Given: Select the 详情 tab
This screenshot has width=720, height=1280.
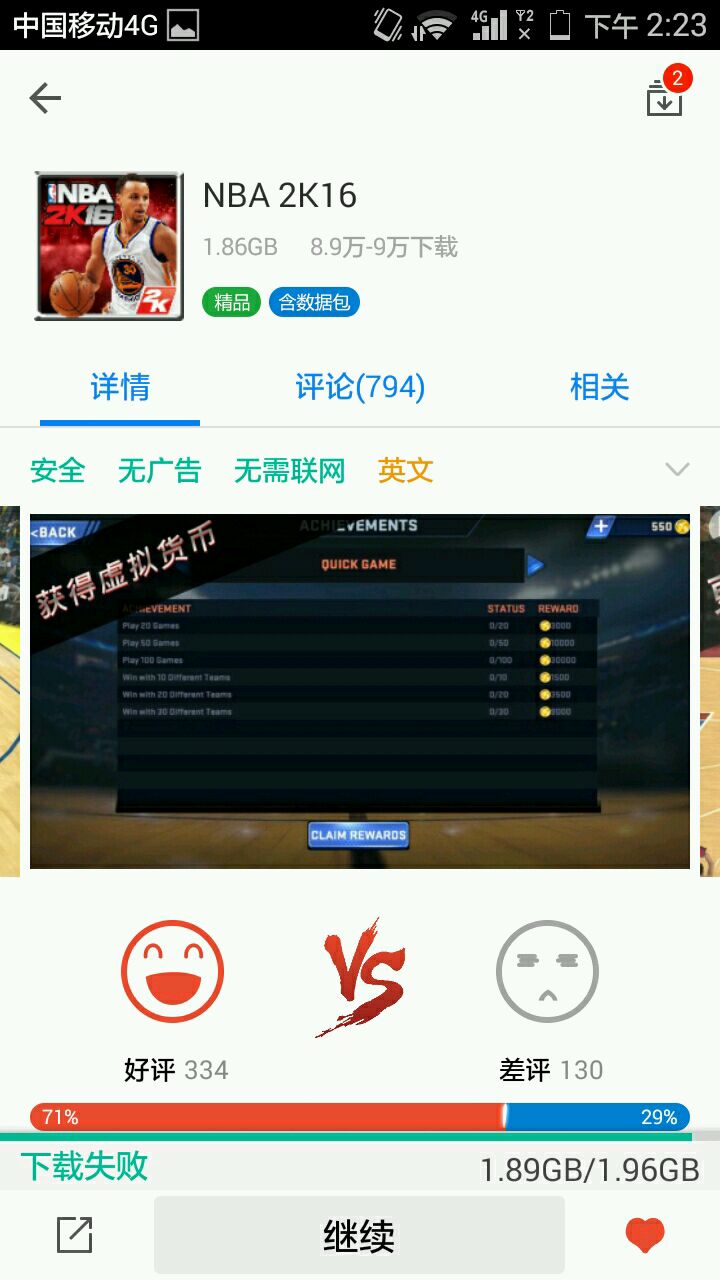Looking at the screenshot, I should coord(120,387).
